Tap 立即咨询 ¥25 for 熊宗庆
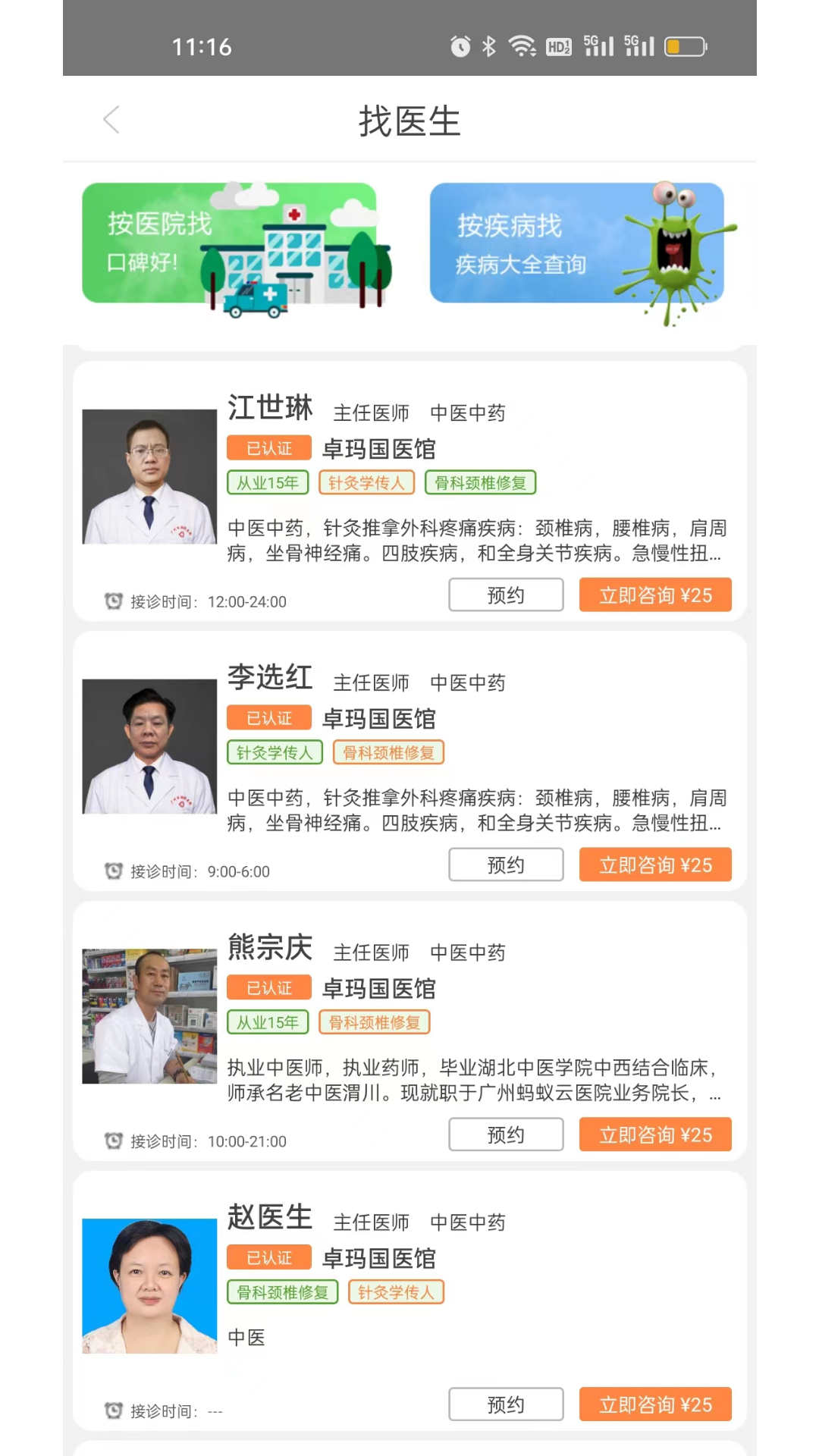 click(655, 1135)
